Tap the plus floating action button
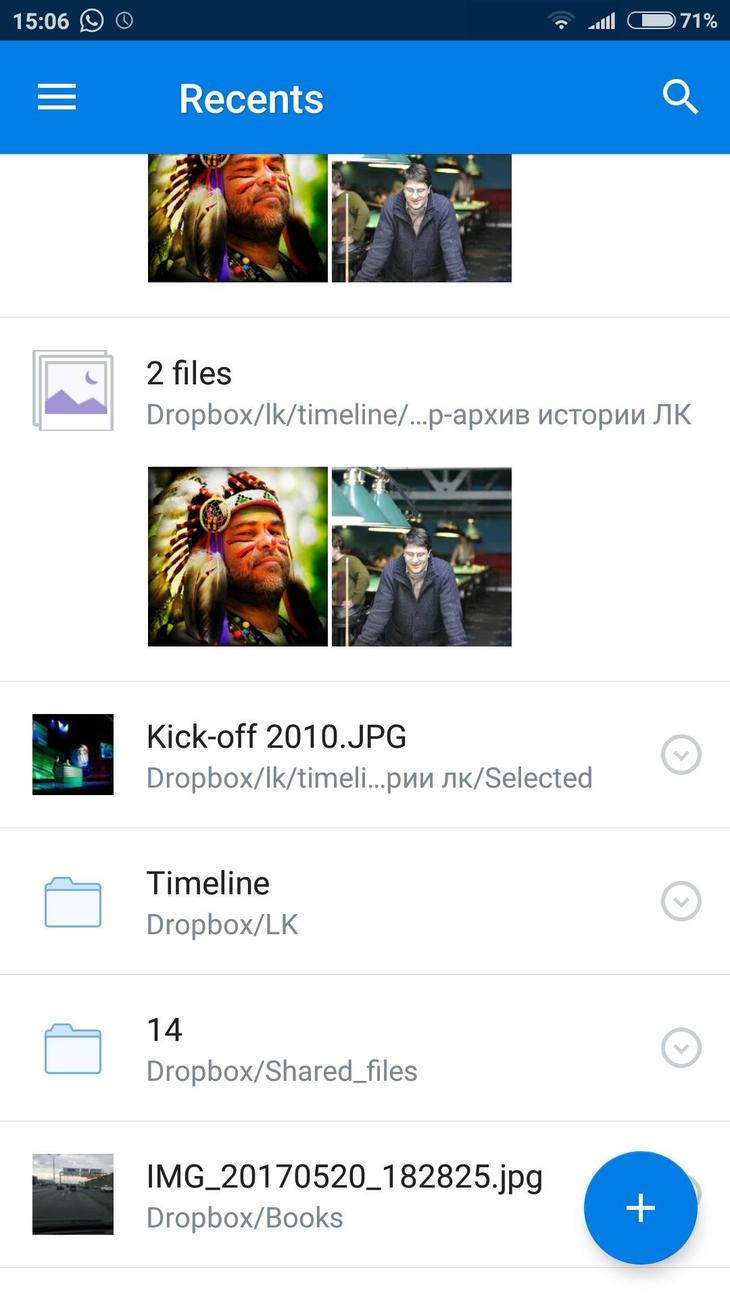Screen dimensions: 730x1297 [640, 1208]
